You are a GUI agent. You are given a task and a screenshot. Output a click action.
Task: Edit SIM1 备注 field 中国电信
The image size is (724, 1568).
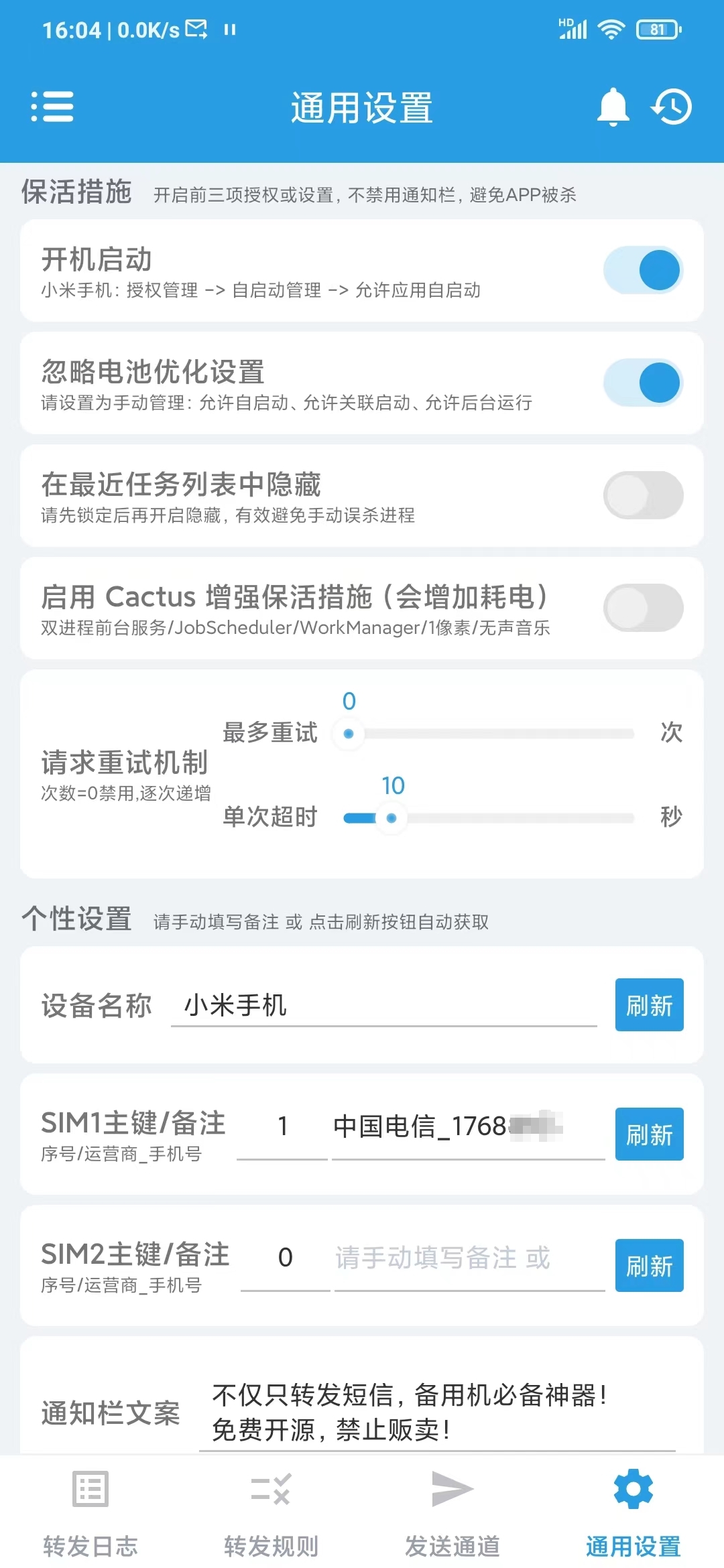tap(468, 1126)
